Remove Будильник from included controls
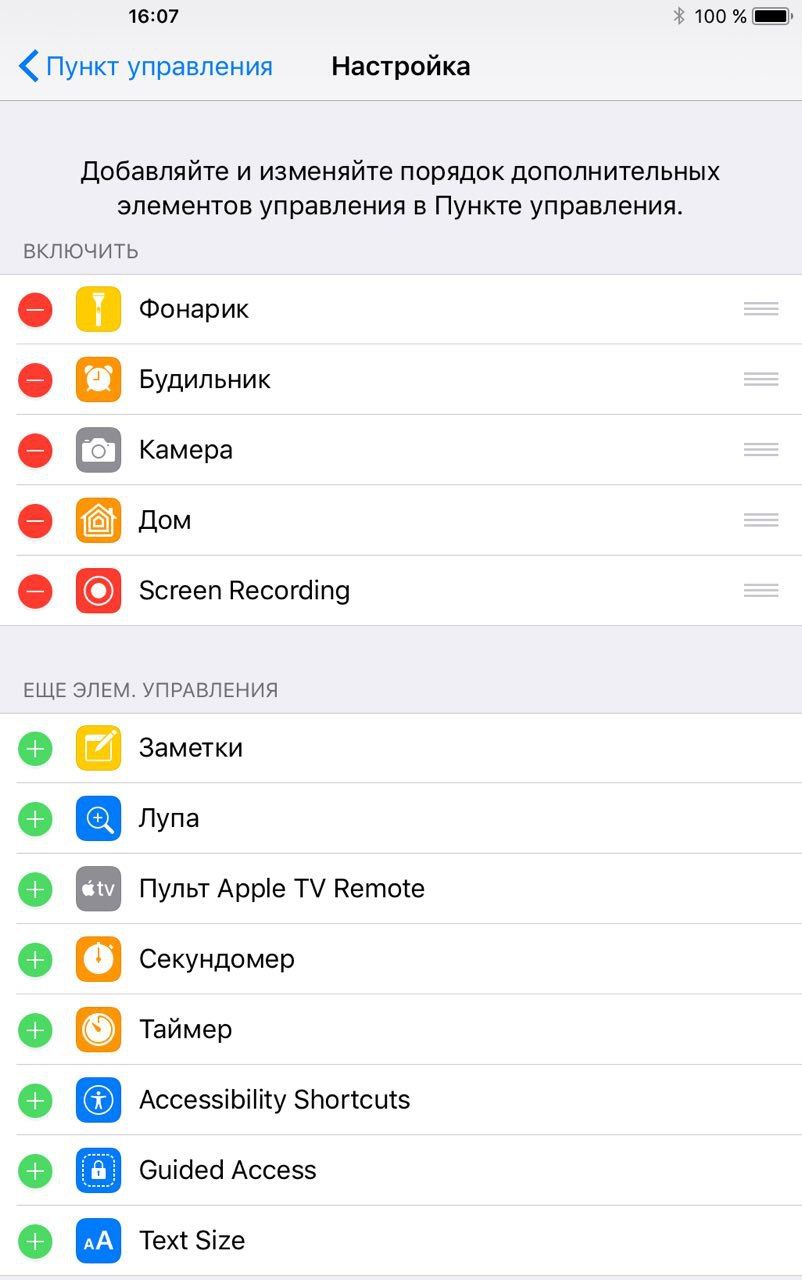The height and width of the screenshot is (1280, 802). point(35,380)
